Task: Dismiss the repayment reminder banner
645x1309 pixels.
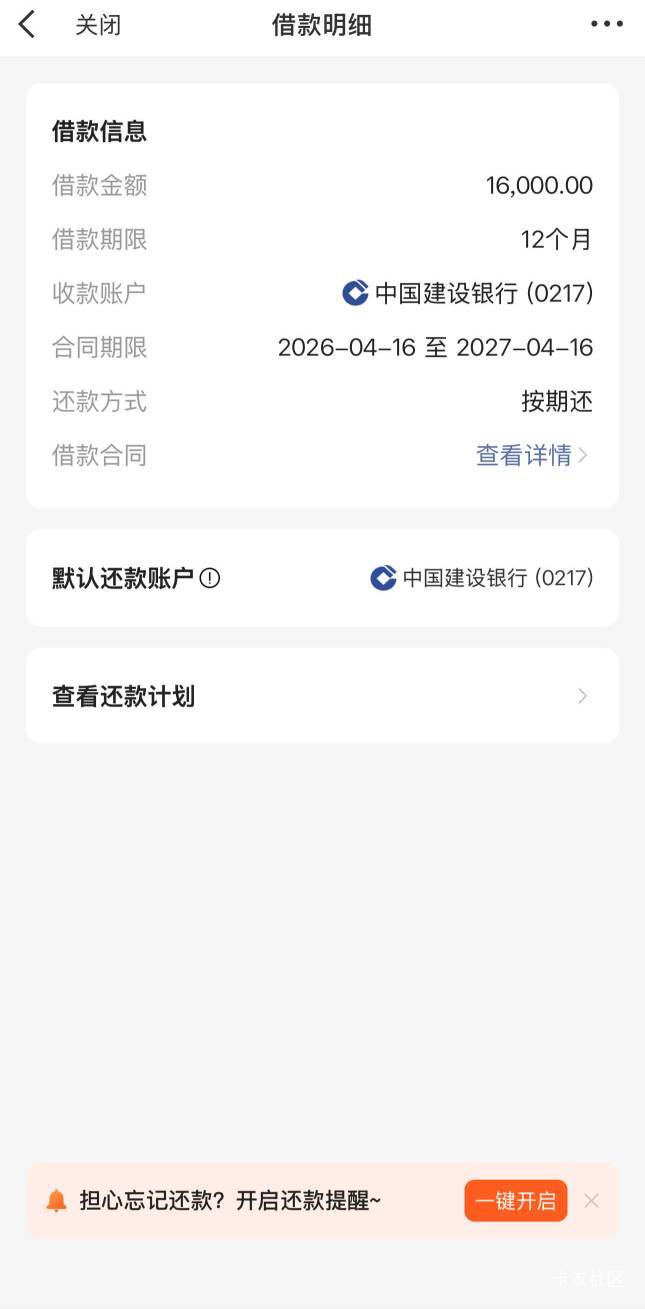Action: coord(592,1201)
